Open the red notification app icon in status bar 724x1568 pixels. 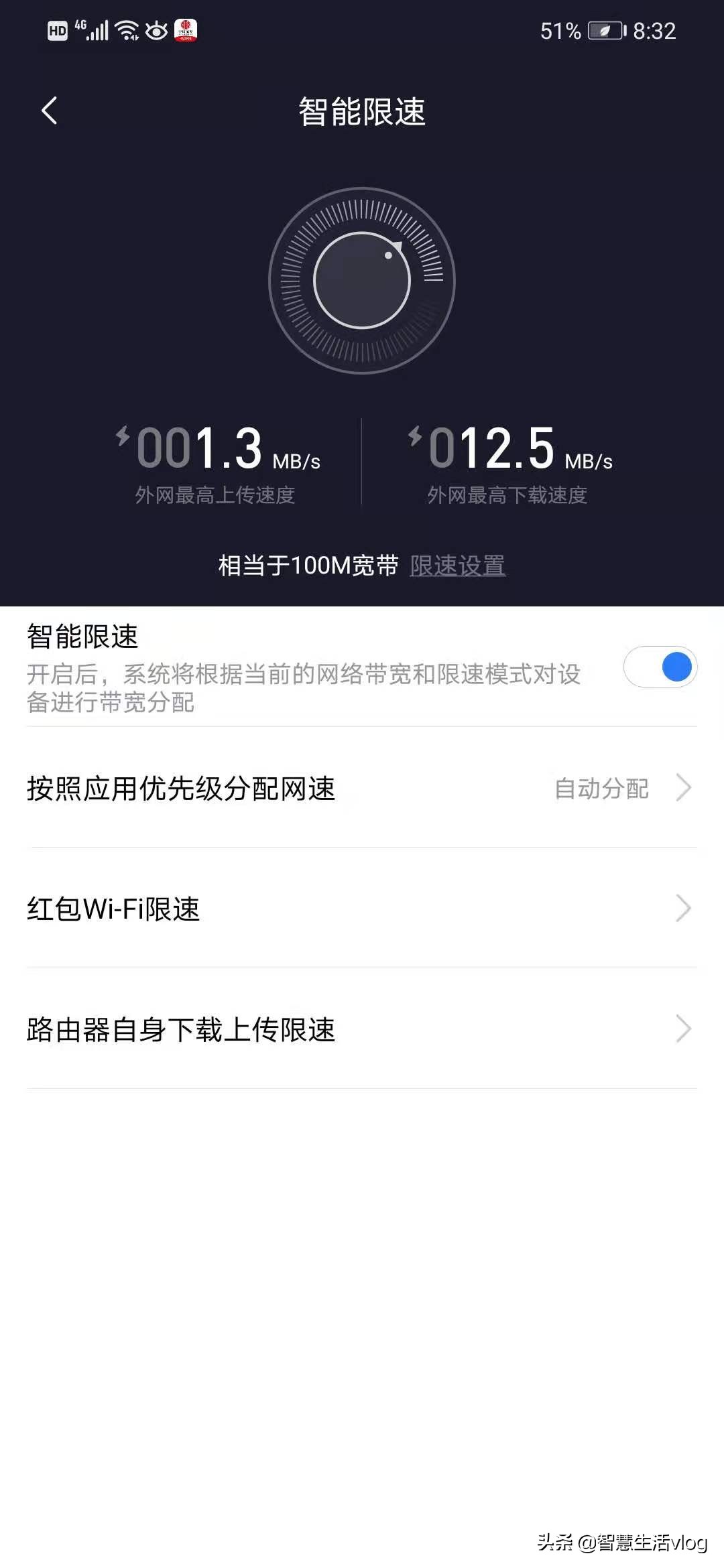pyautogui.click(x=188, y=30)
